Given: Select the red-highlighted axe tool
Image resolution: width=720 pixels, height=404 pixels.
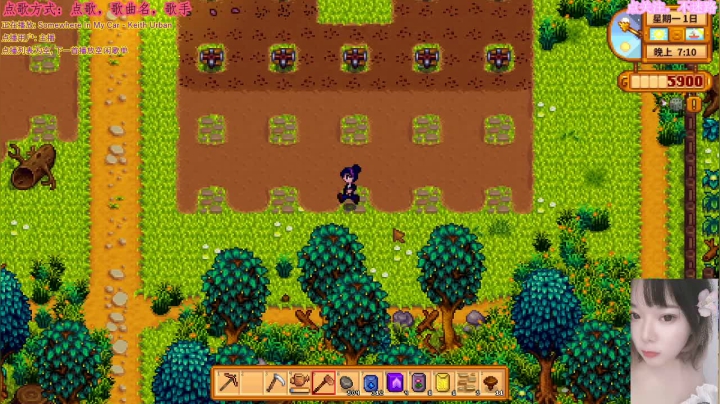Looking at the screenshot, I should click(323, 382).
